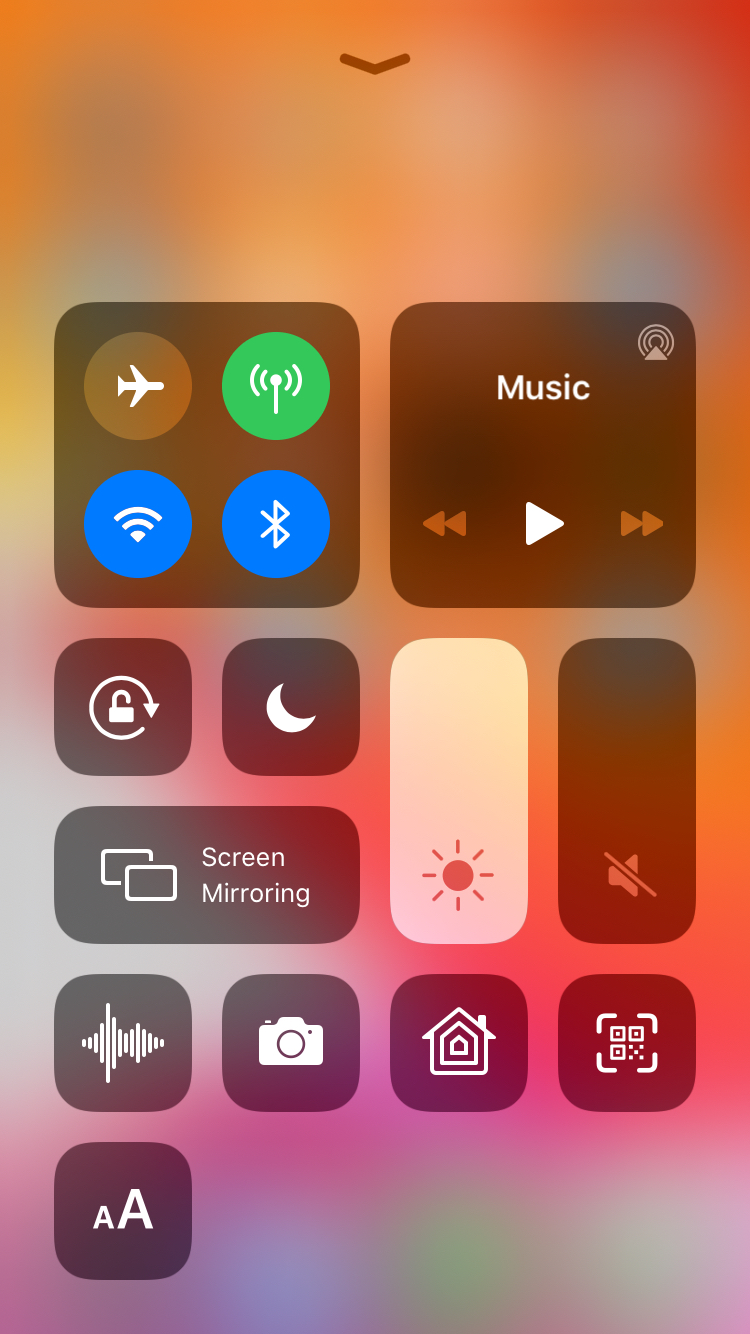Launch the Camera

pos(291,1043)
